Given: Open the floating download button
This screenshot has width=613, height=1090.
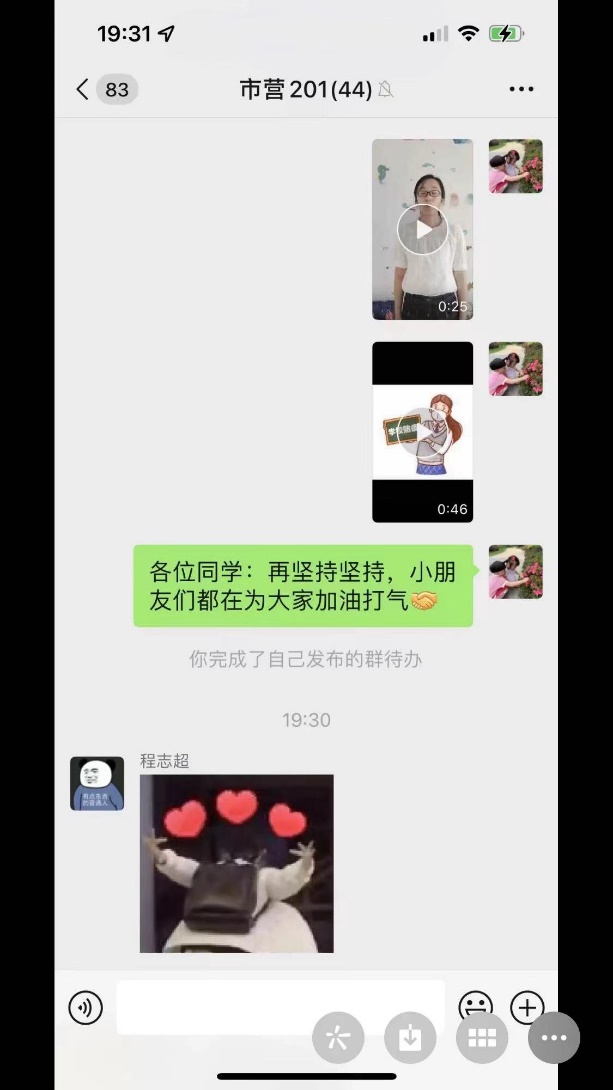Looking at the screenshot, I should pyautogui.click(x=410, y=1038).
